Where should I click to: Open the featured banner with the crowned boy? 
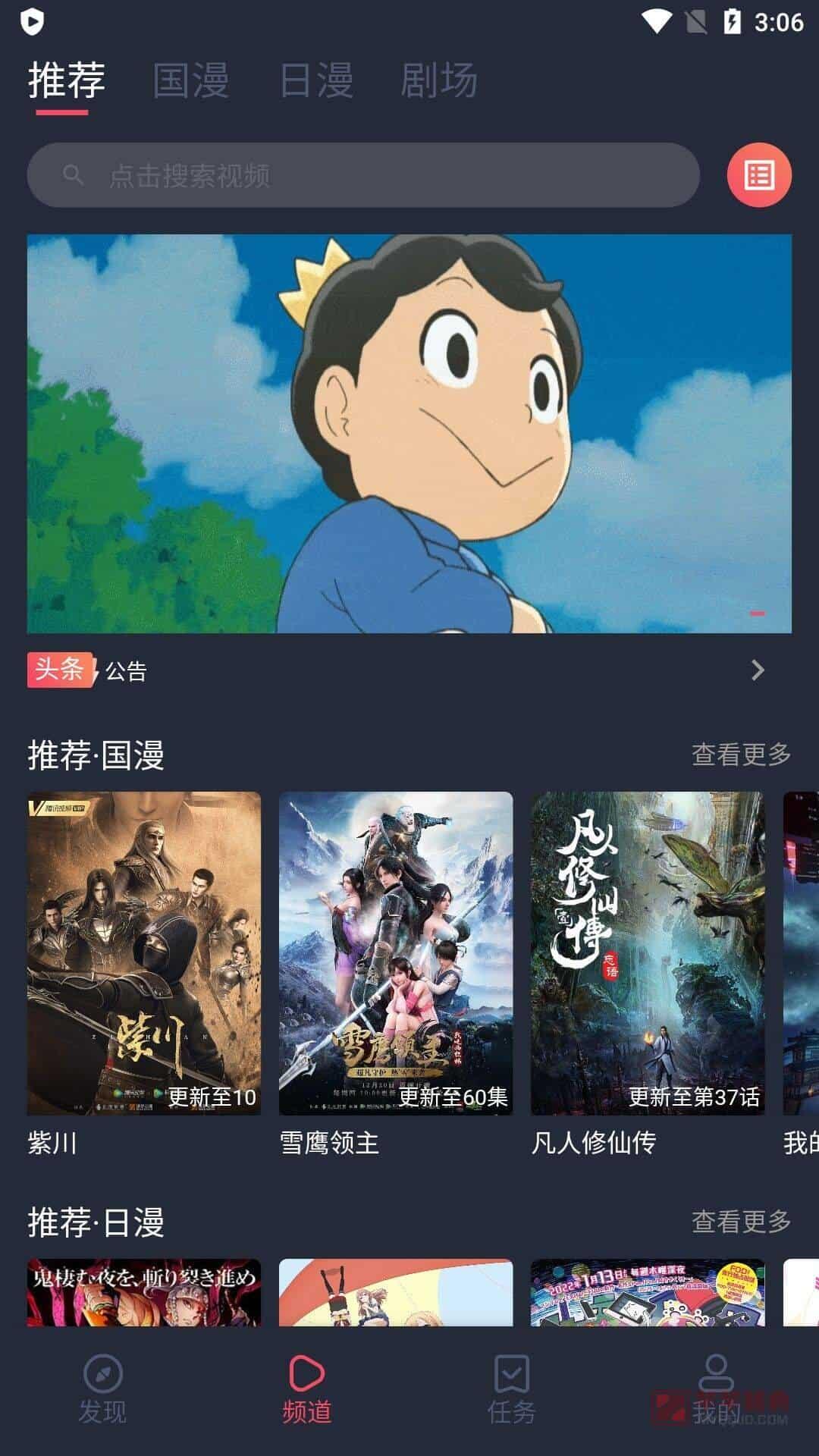(409, 433)
